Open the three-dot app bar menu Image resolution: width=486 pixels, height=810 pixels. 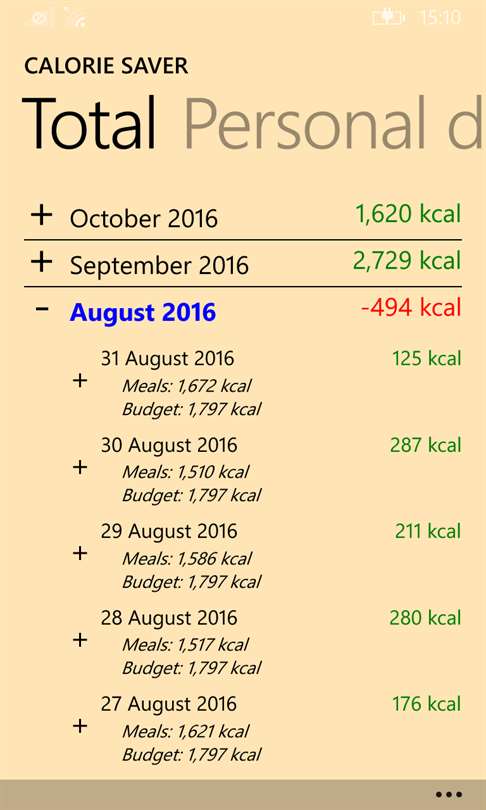448,795
